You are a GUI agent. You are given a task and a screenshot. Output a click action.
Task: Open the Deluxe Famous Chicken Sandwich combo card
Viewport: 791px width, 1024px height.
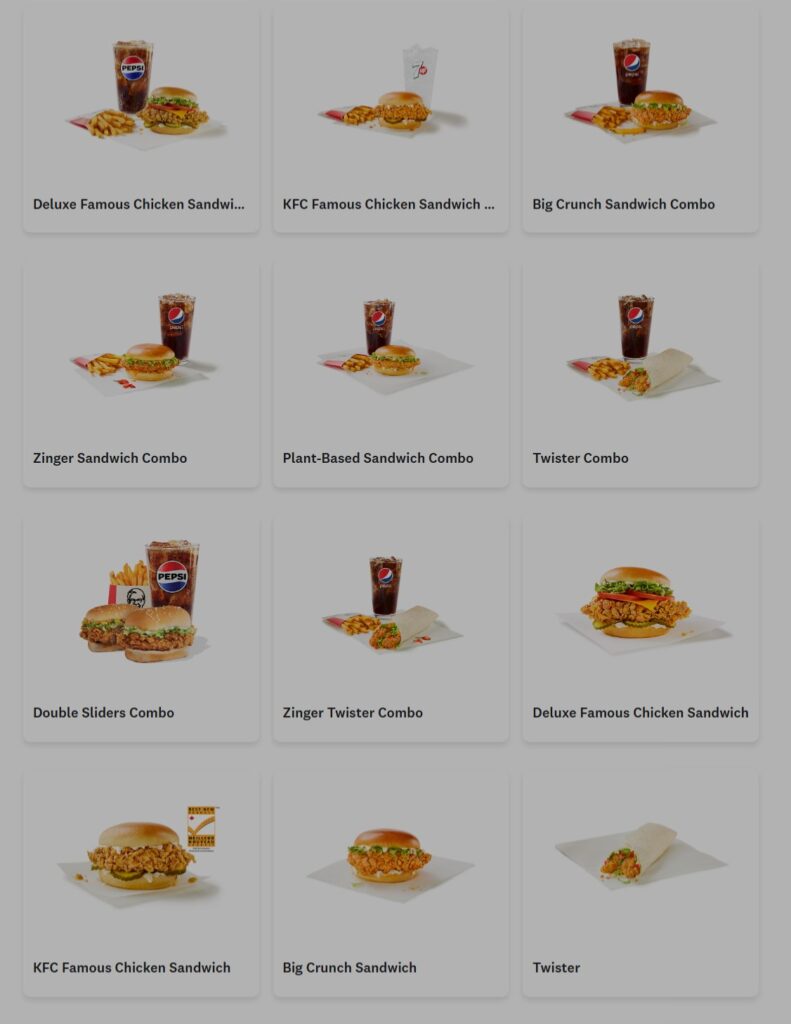point(141,122)
